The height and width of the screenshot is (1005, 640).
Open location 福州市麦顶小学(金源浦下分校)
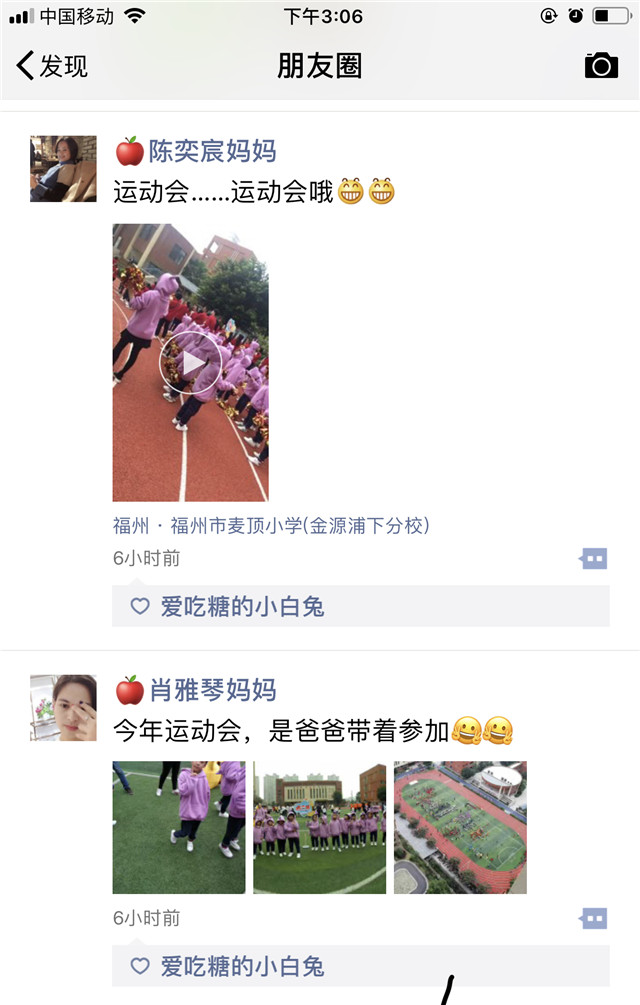[271, 525]
